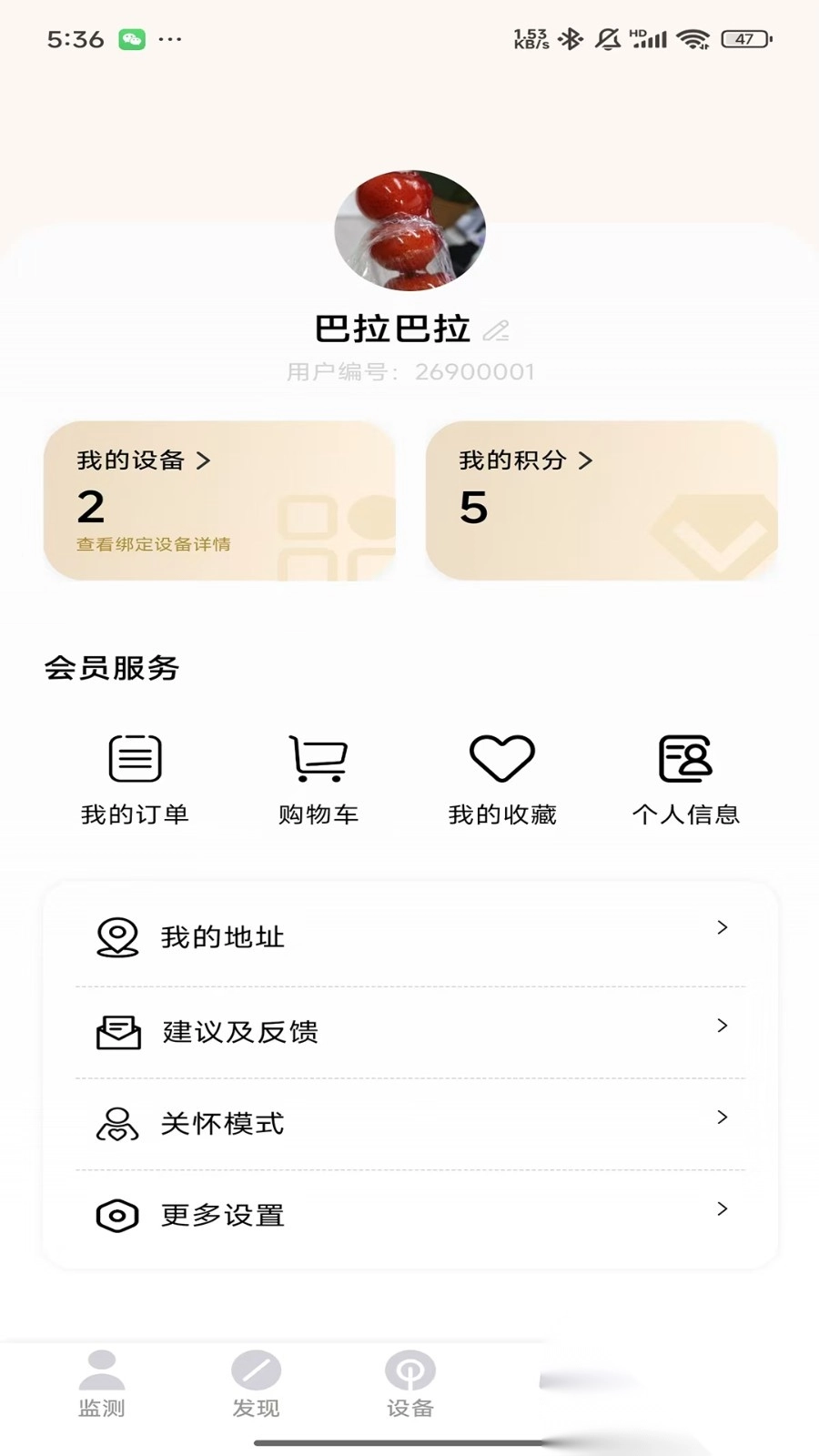Edit nickname via the pencil icon

497,330
